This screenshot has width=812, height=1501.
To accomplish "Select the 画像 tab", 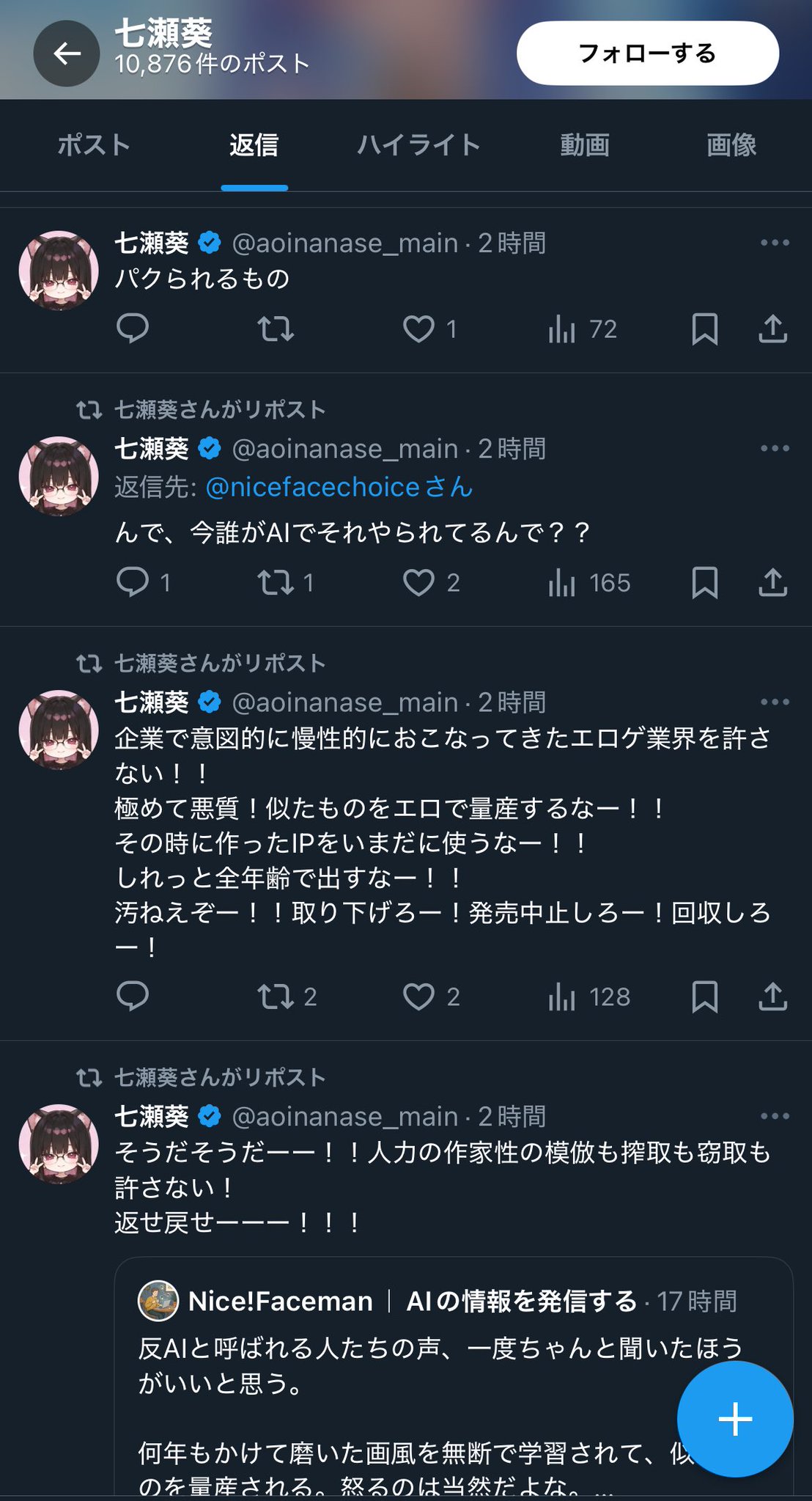I will click(x=731, y=144).
